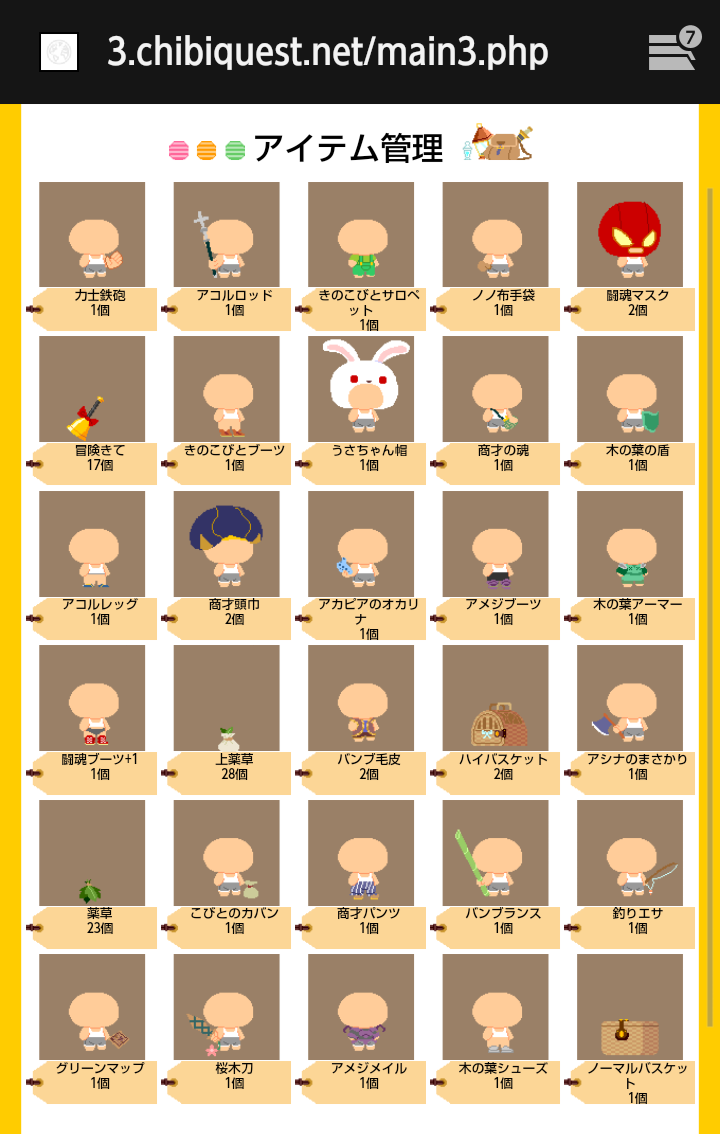
Task: Open the アコルロッド item tile
Action: pyautogui.click(x=227, y=235)
